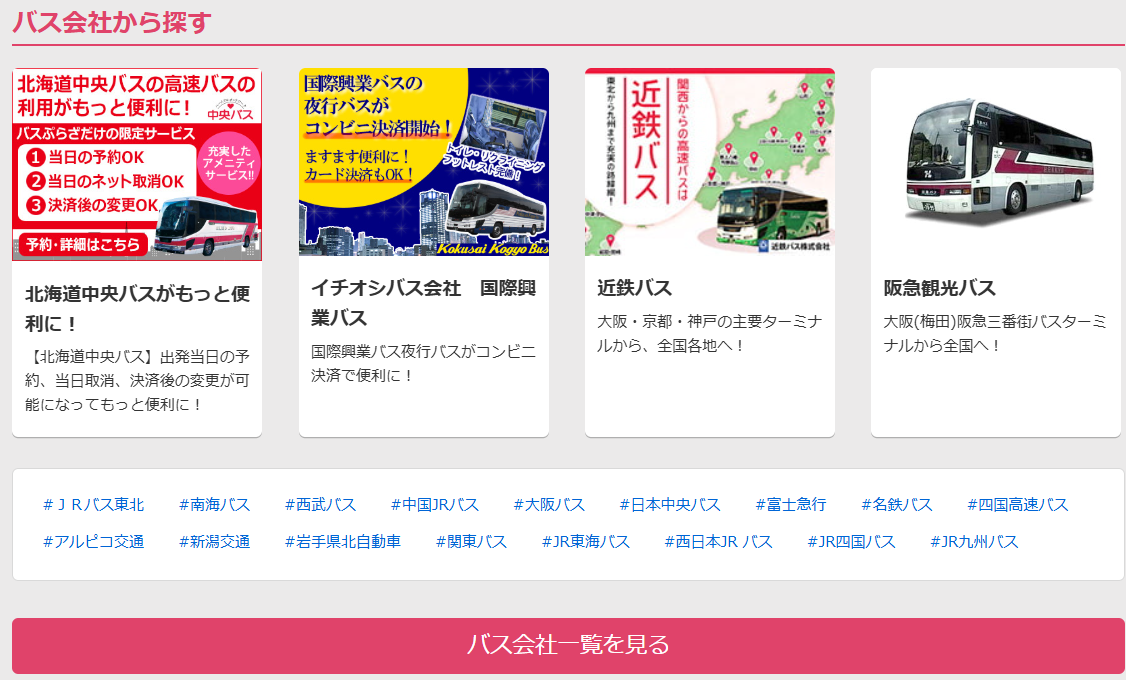Open the #西武バス tag
Screen dimensions: 1126x680
pos(320,504)
